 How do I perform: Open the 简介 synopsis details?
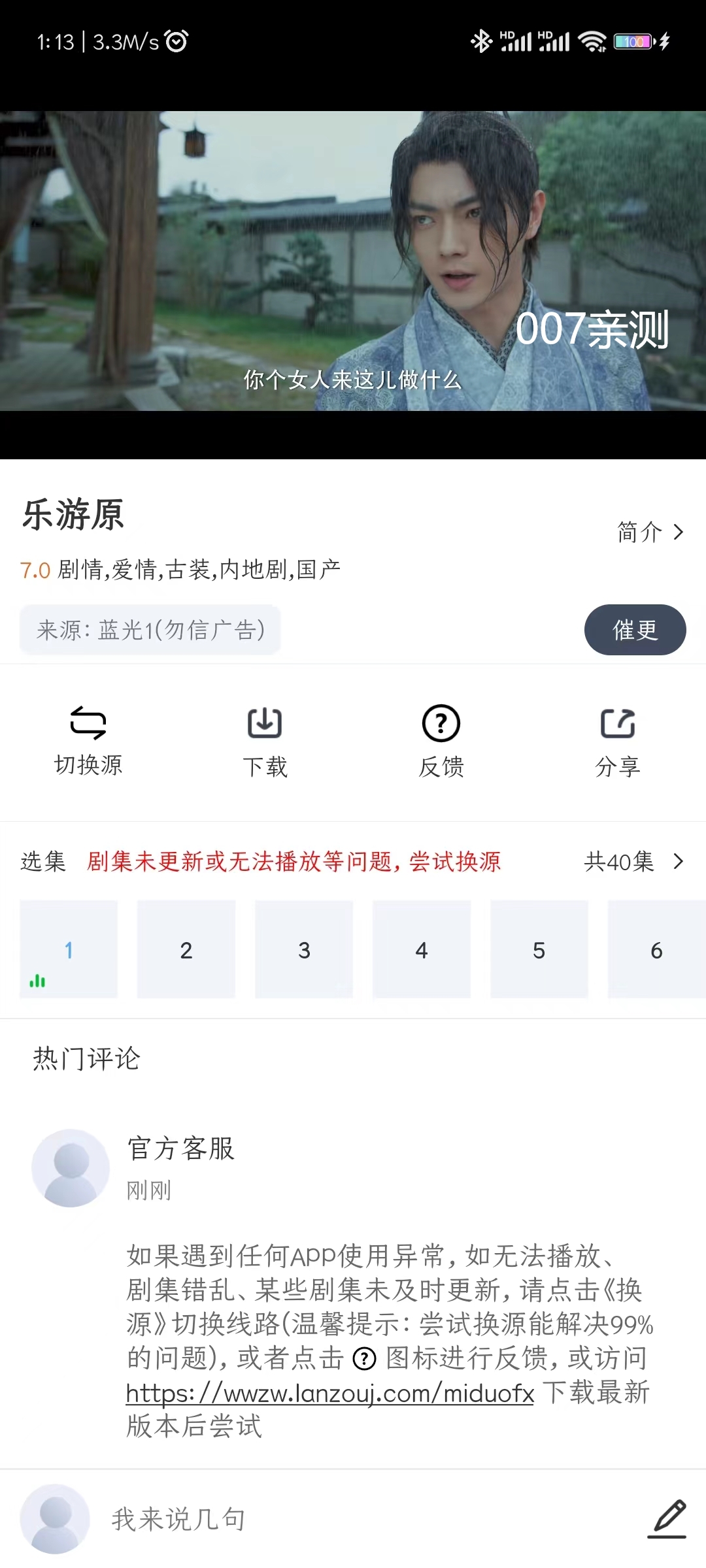tap(650, 532)
